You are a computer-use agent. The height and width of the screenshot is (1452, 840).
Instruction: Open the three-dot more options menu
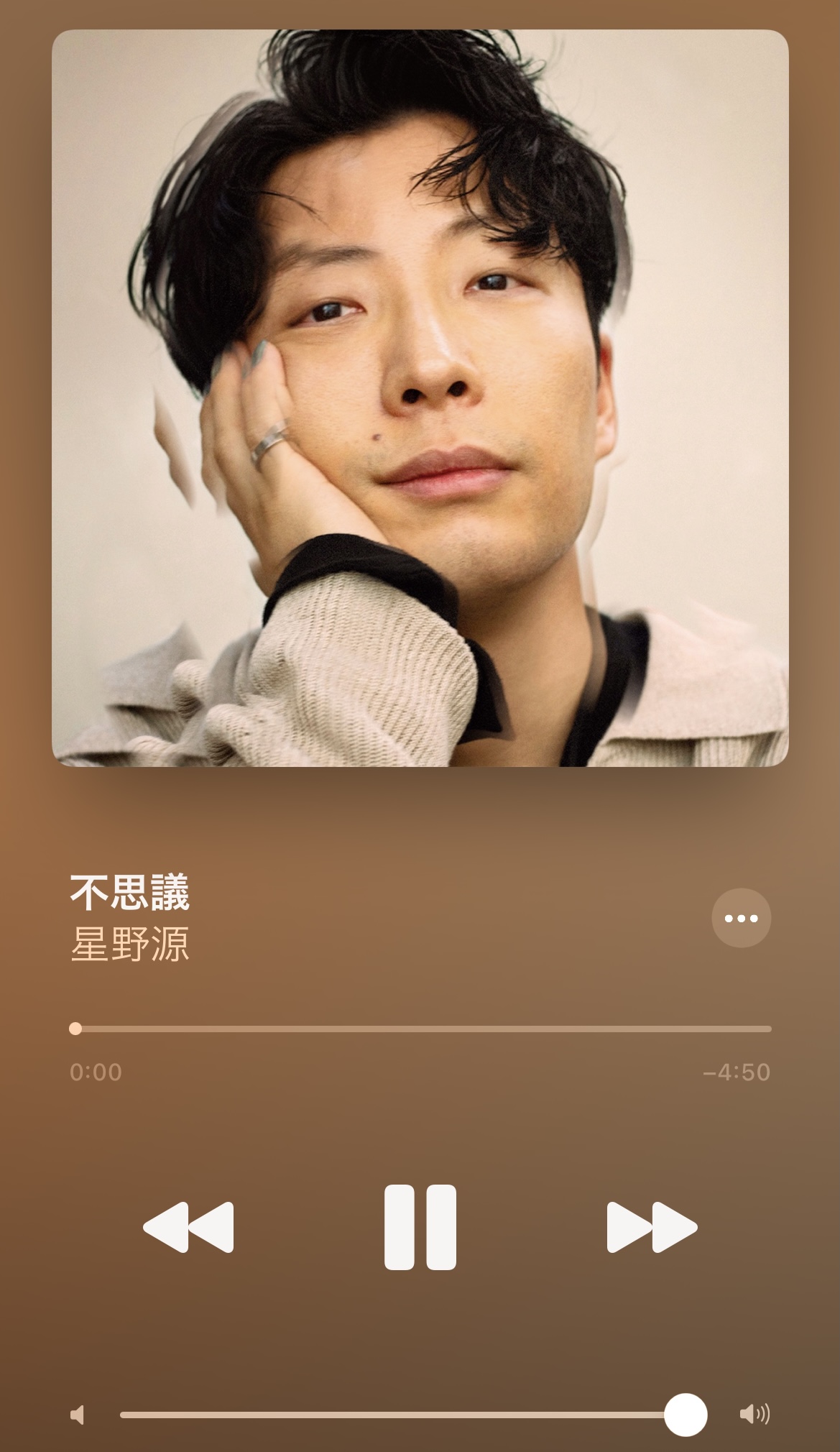click(741, 918)
